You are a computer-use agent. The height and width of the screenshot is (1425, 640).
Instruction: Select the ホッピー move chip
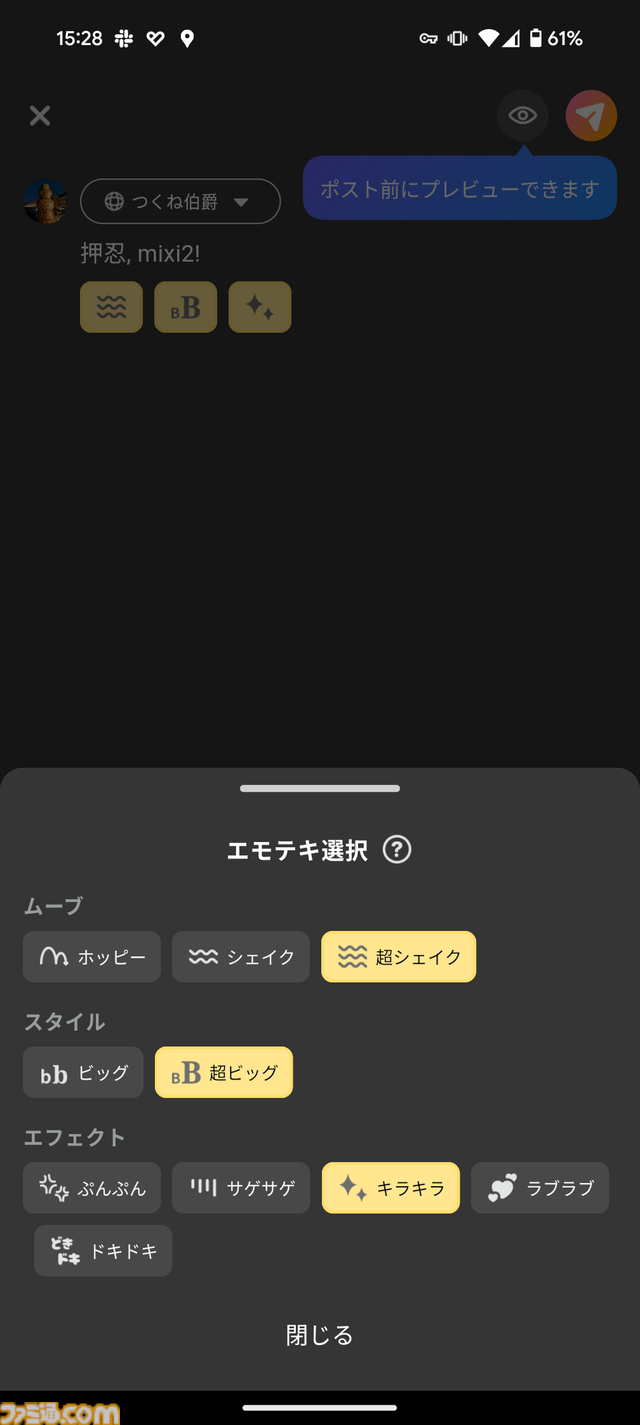tap(92, 957)
